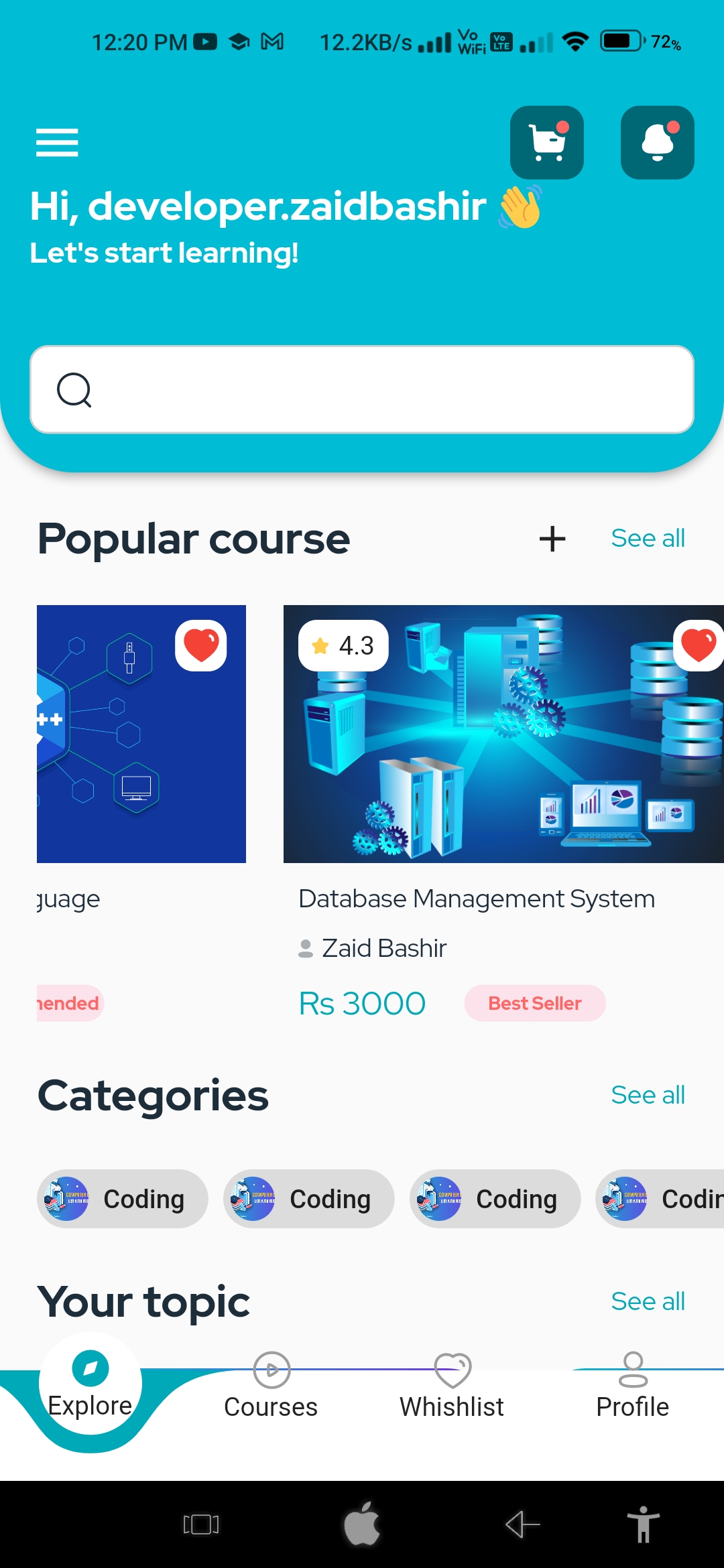Viewport: 724px width, 1568px height.
Task: See all of Your topic
Action: (648, 1301)
